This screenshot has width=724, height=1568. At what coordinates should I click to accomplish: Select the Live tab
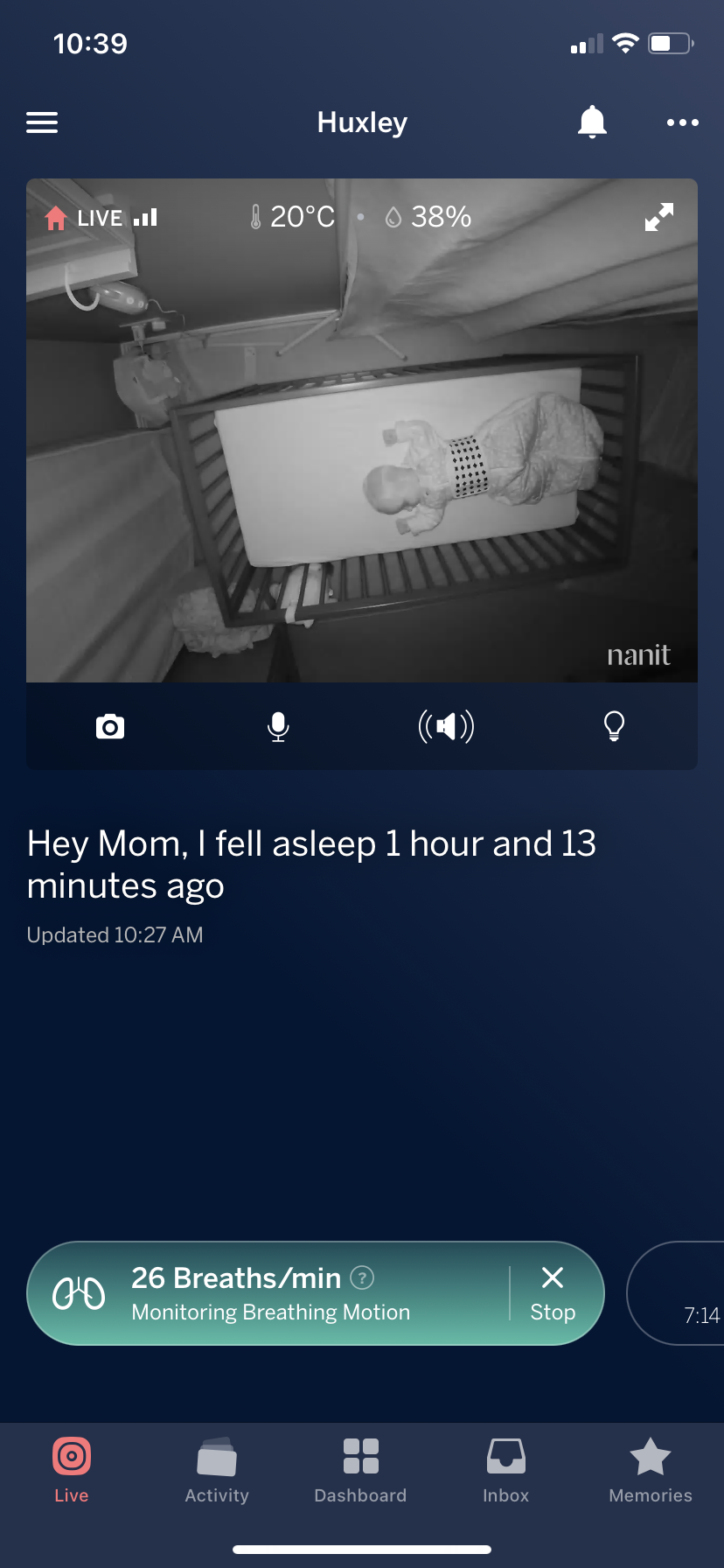pos(72,1471)
